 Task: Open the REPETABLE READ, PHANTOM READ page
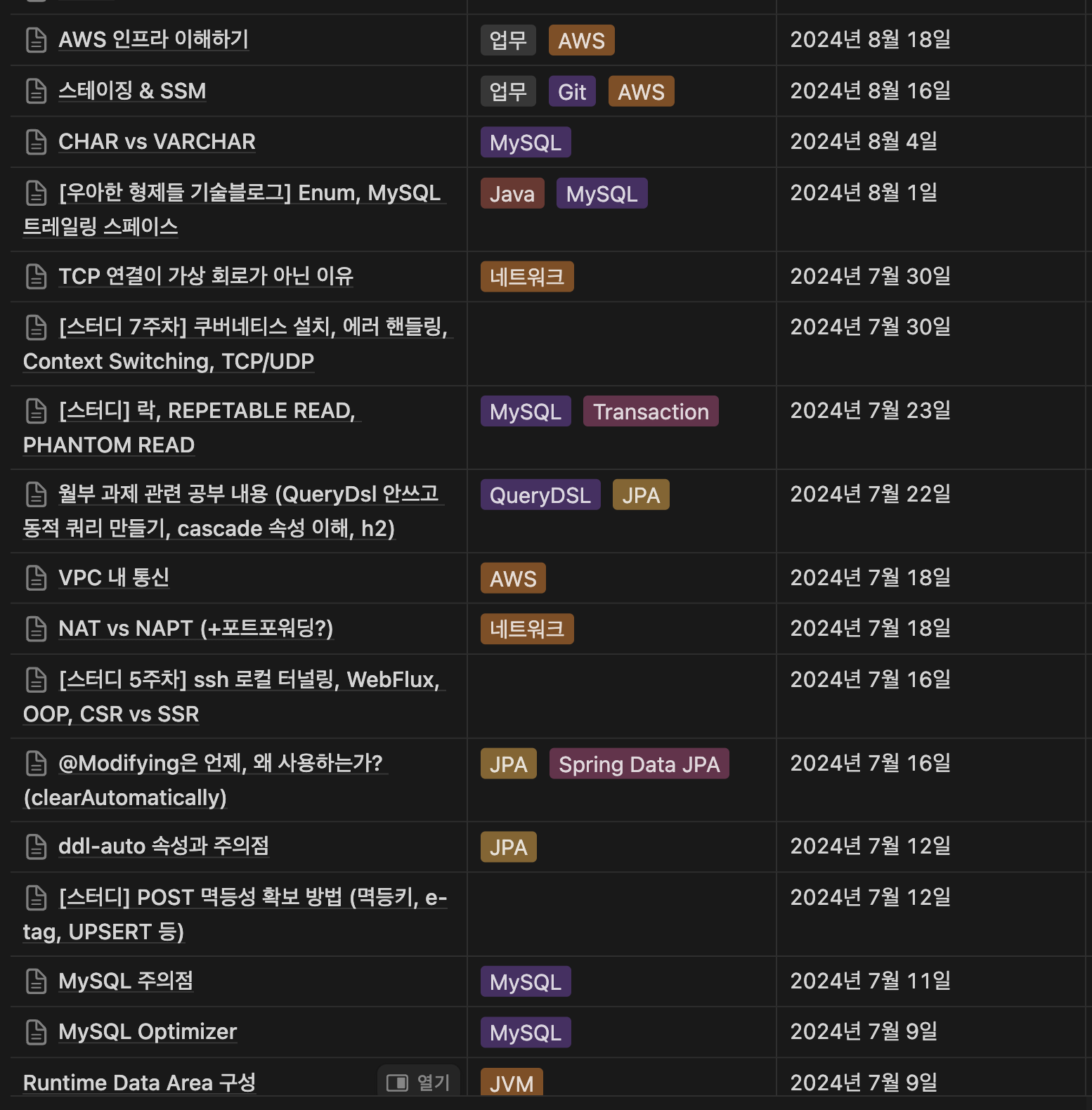[207, 411]
